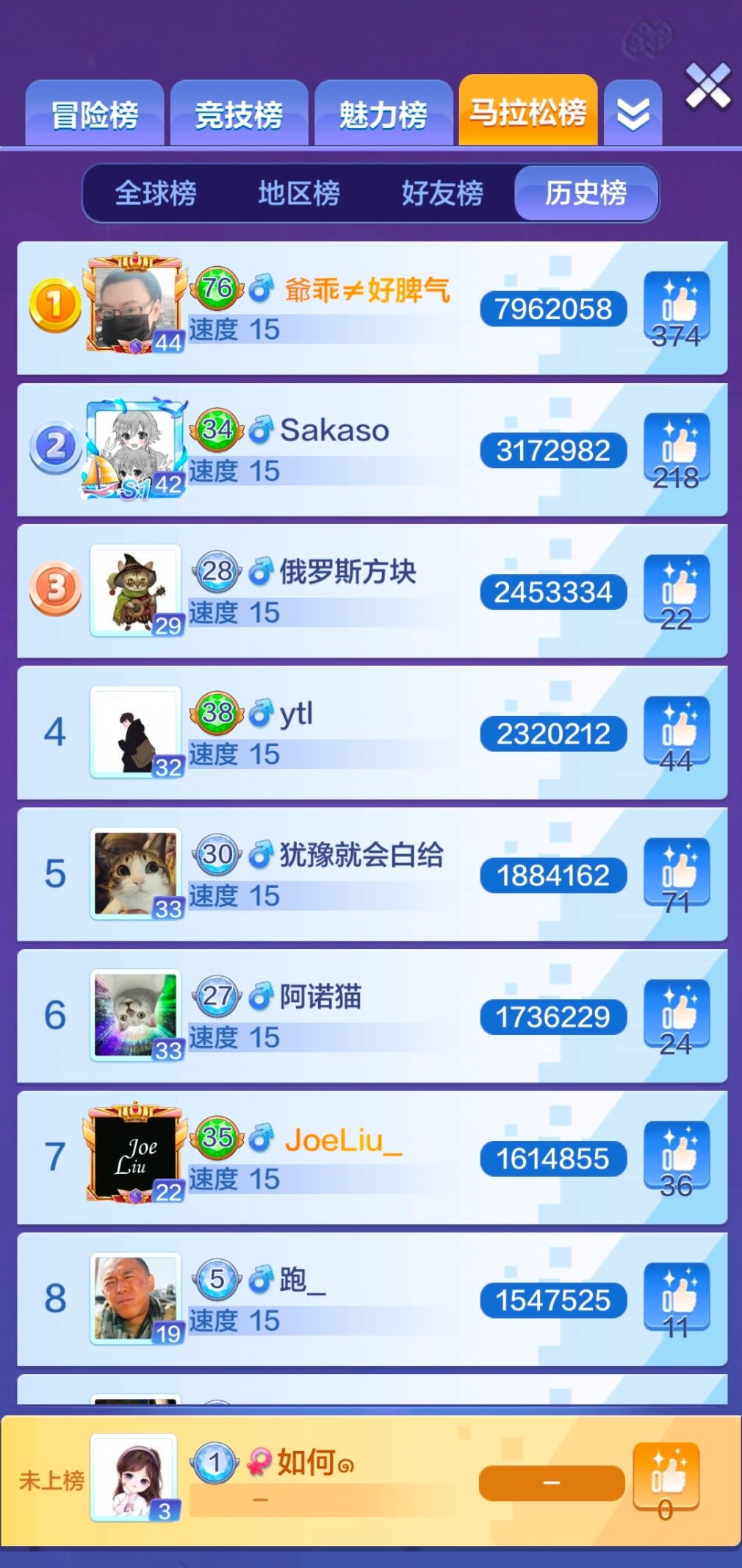Tap the thumbs-up for ytl
The width and height of the screenshot is (742, 1568).
coord(677,728)
